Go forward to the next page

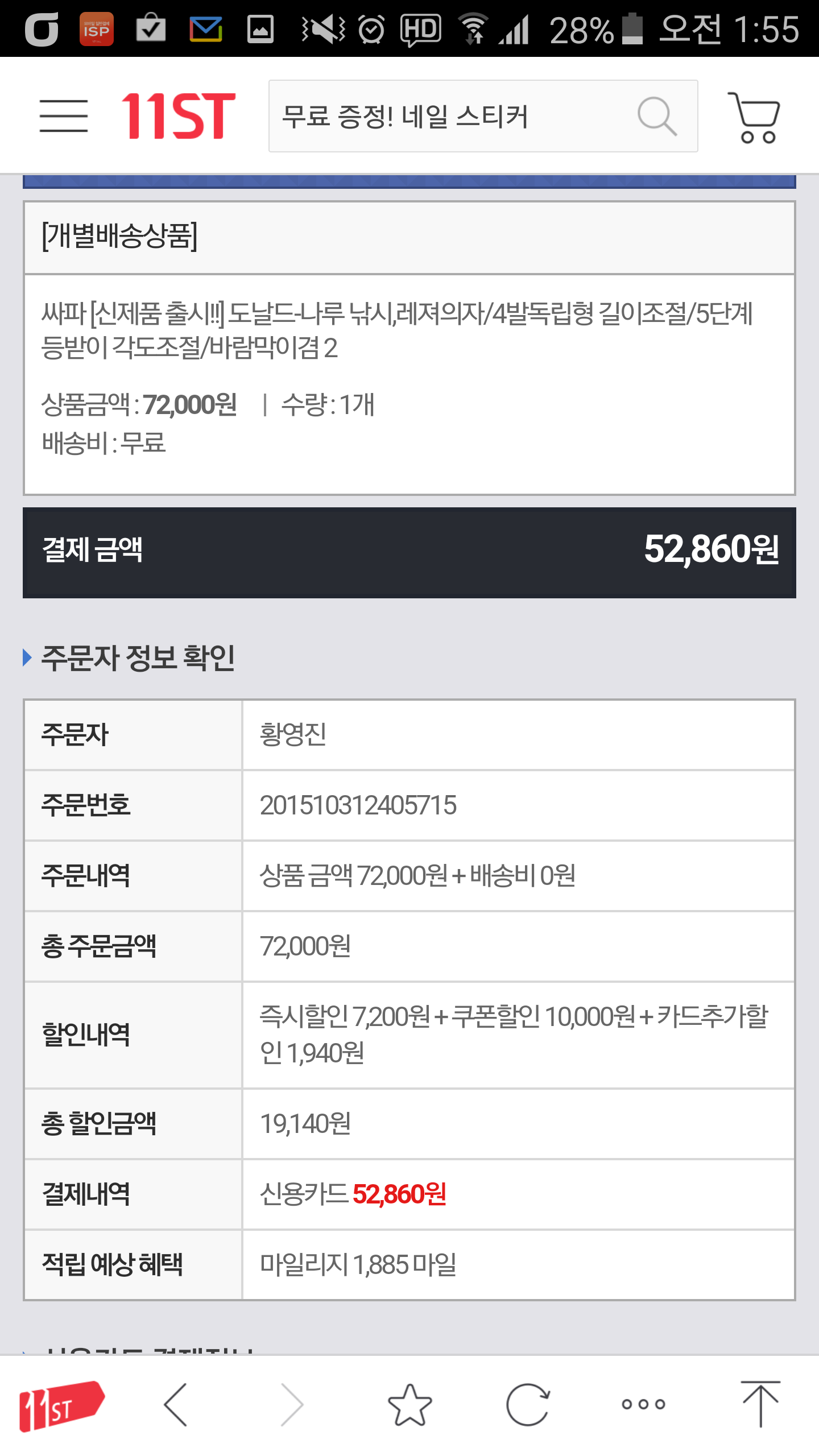[x=293, y=1405]
